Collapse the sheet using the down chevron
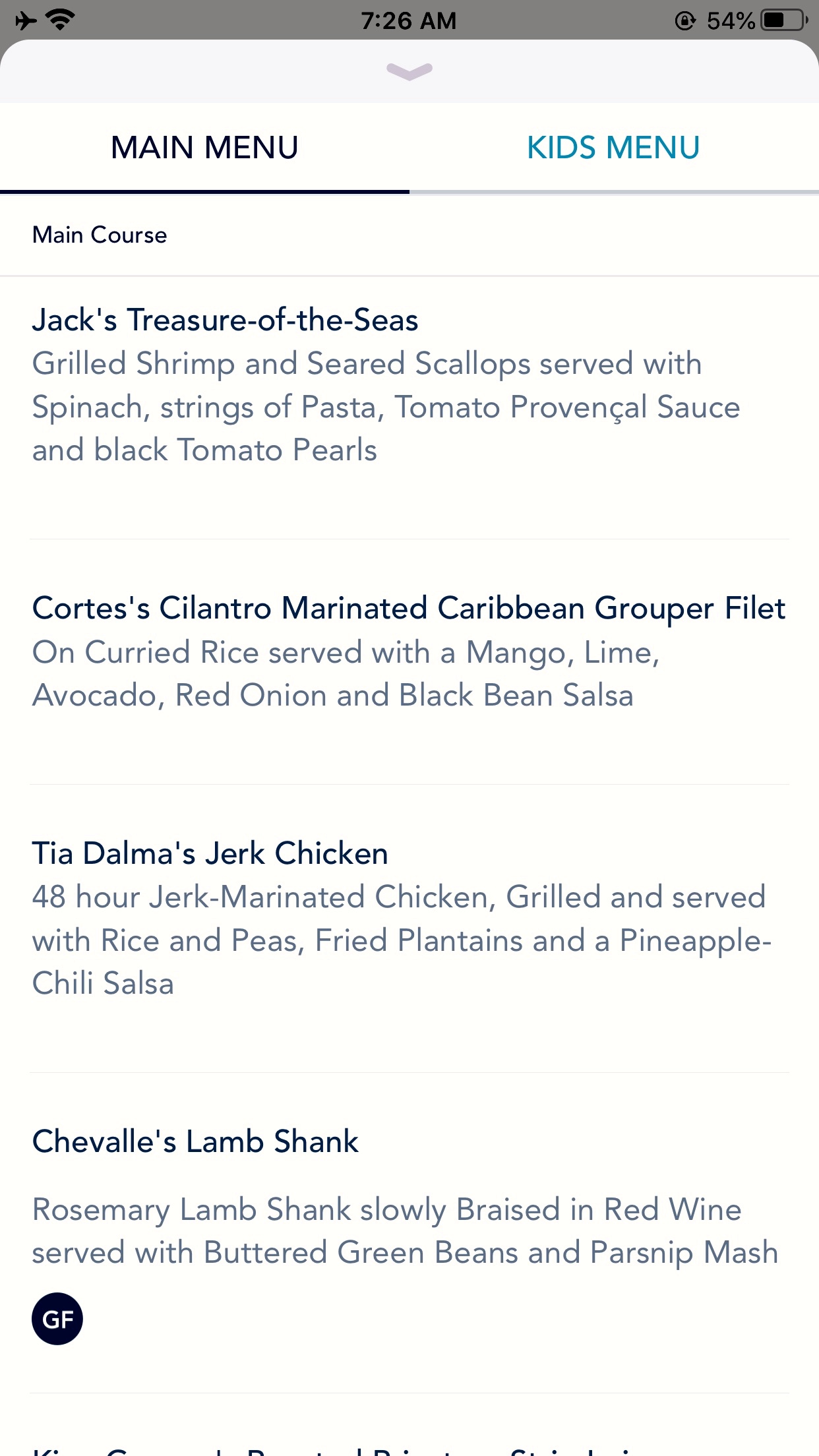The height and width of the screenshot is (1456, 819). tap(409, 71)
